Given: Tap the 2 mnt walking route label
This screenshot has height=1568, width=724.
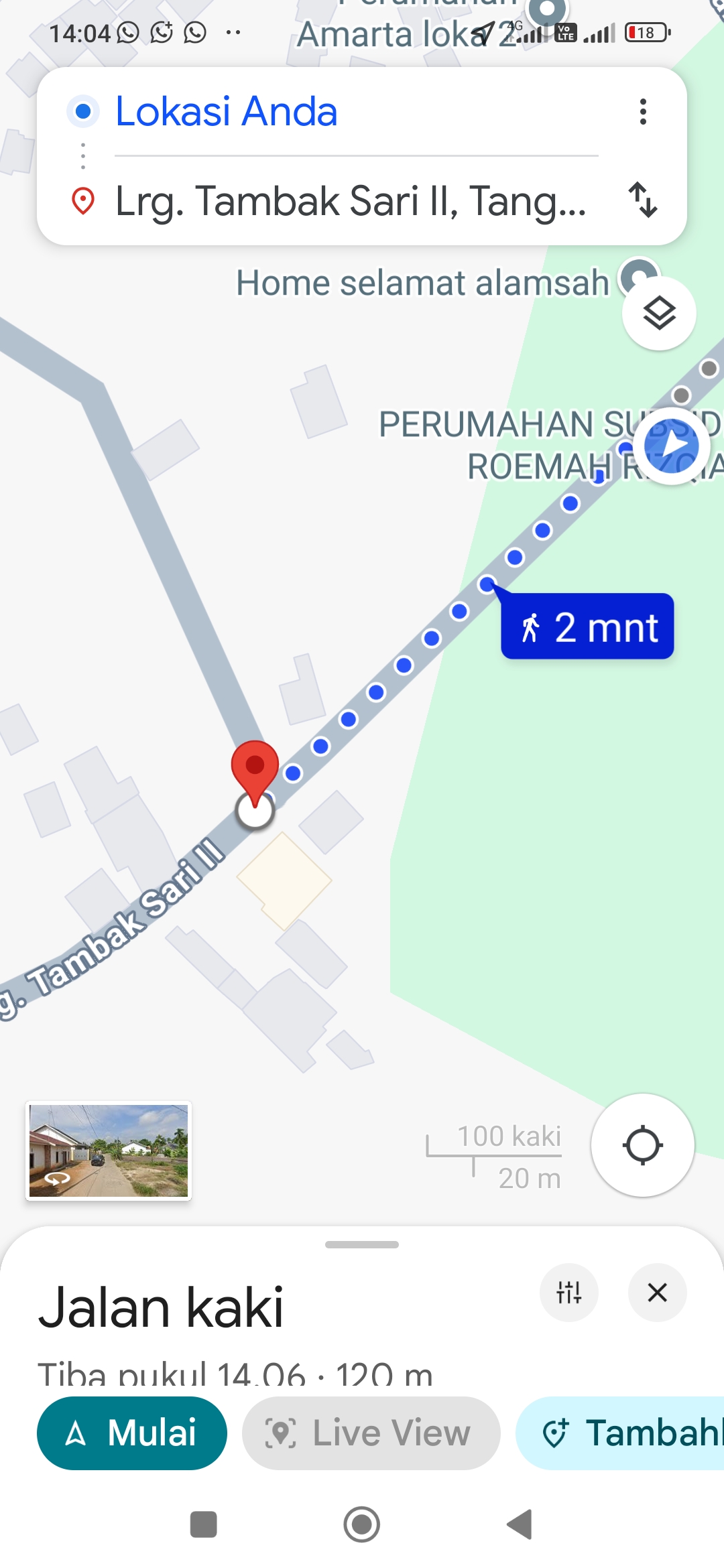Looking at the screenshot, I should click(587, 627).
